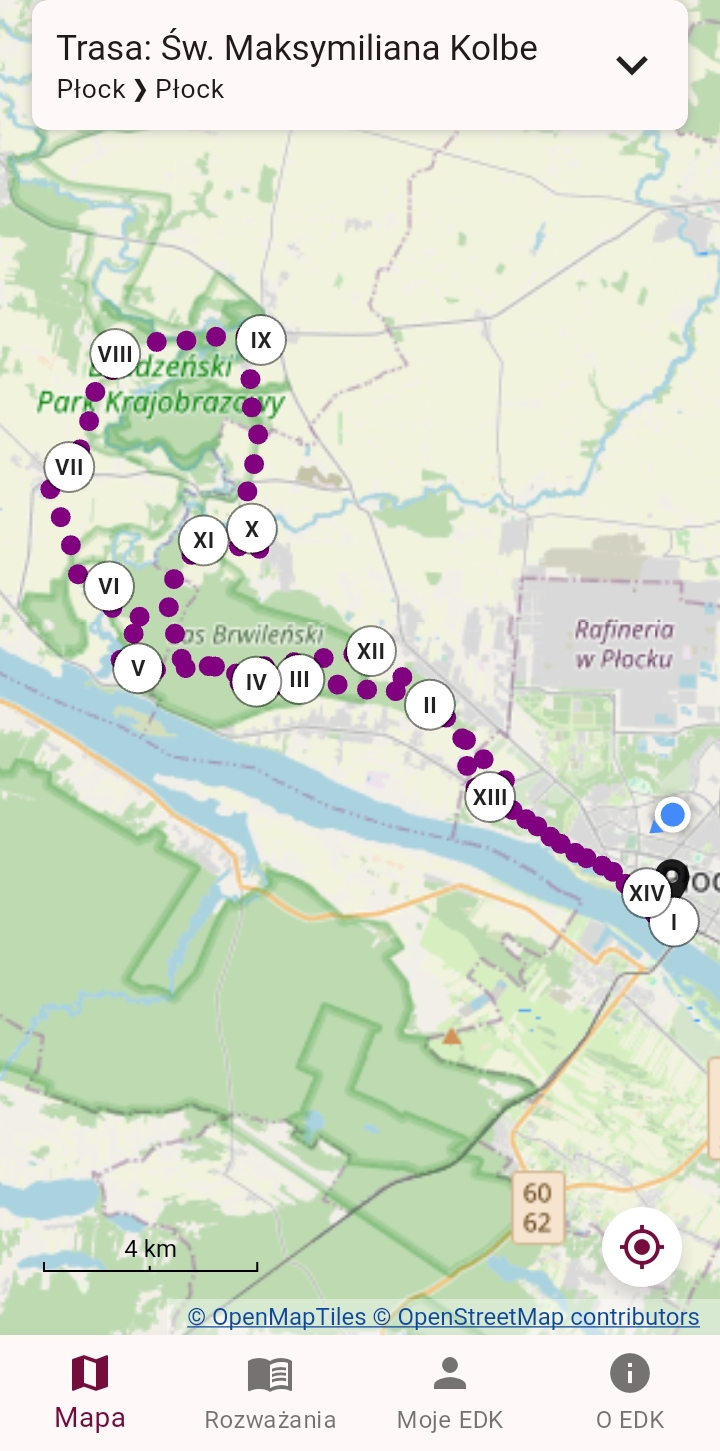Viewport: 720px width, 1451px height.
Task: Select station marker XIII
Action: pyautogui.click(x=490, y=797)
